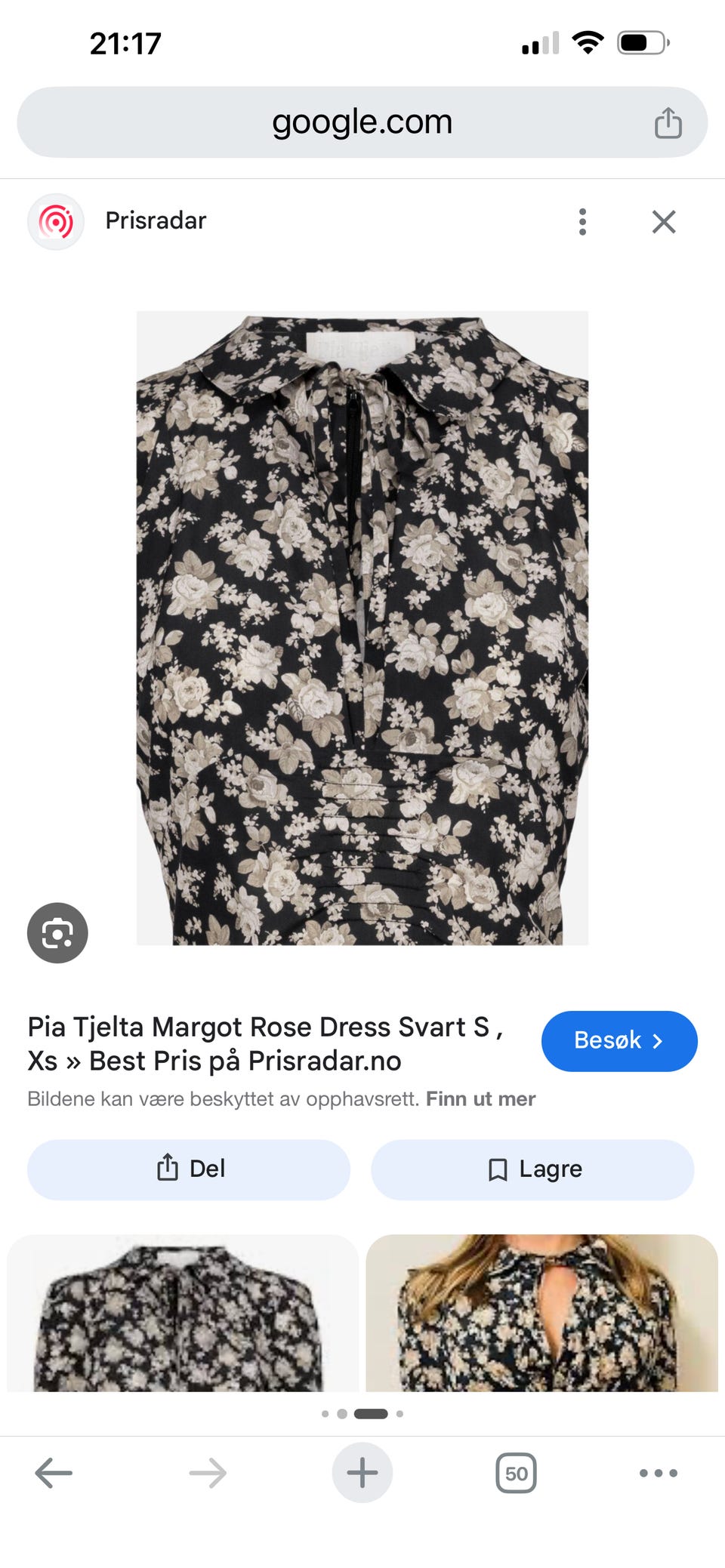Open the three-dot menu beside Prisradar

(582, 222)
